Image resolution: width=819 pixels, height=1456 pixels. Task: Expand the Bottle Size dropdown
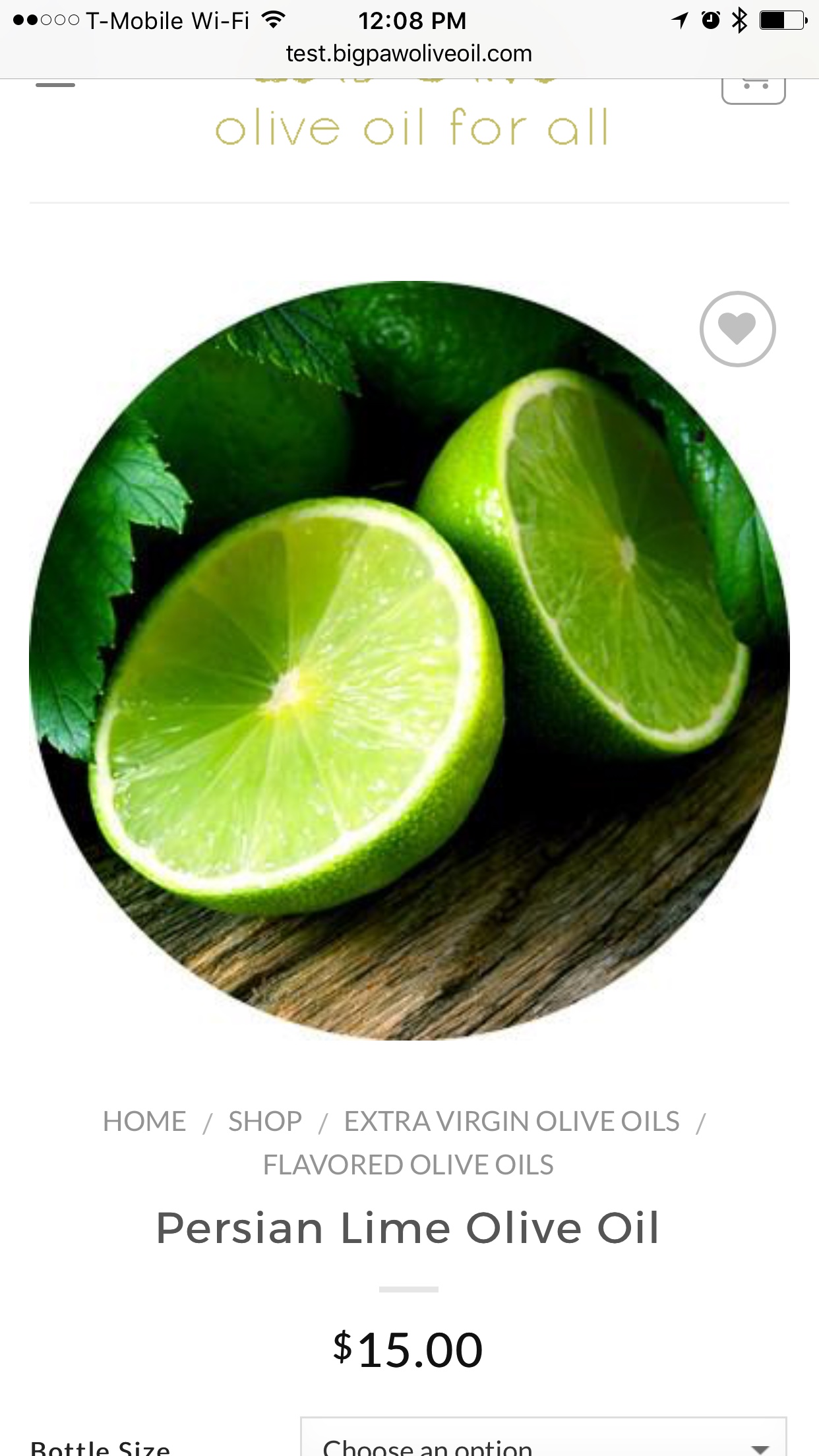[x=544, y=1436]
